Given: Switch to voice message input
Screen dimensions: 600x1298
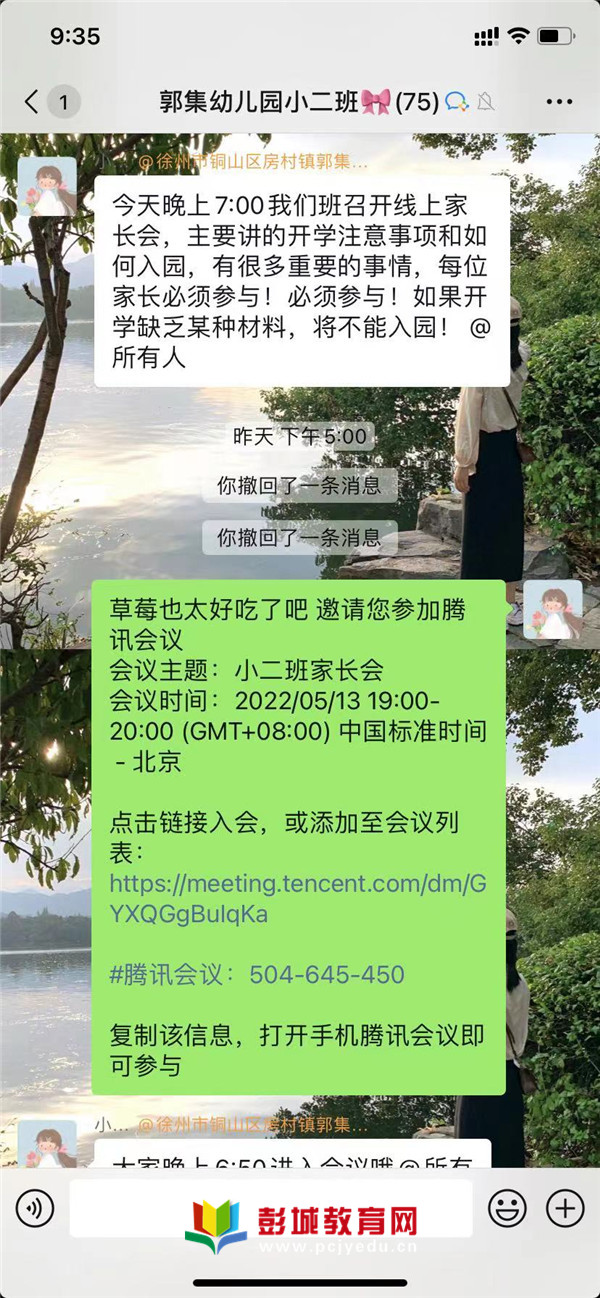Looking at the screenshot, I should (x=35, y=1209).
